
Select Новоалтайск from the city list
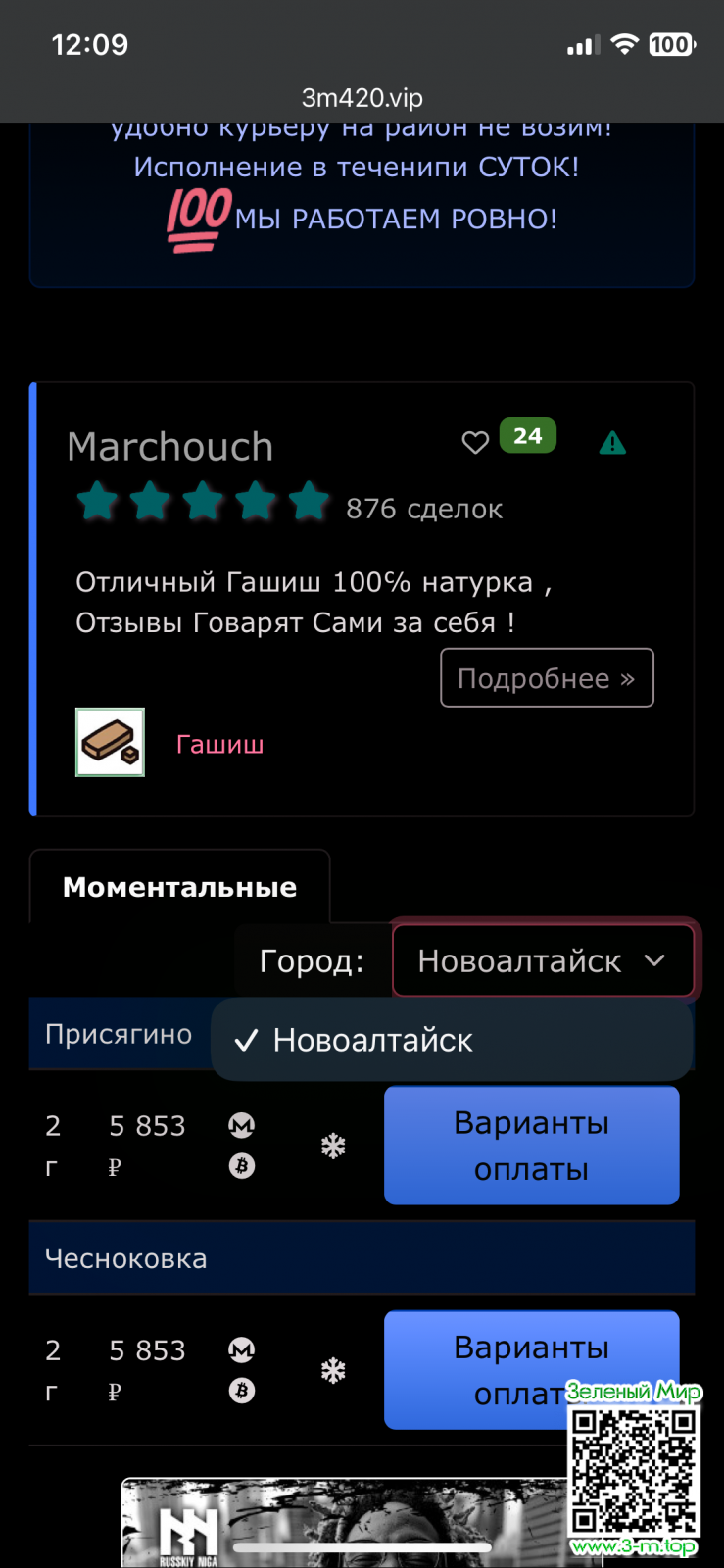pyautogui.click(x=373, y=1041)
